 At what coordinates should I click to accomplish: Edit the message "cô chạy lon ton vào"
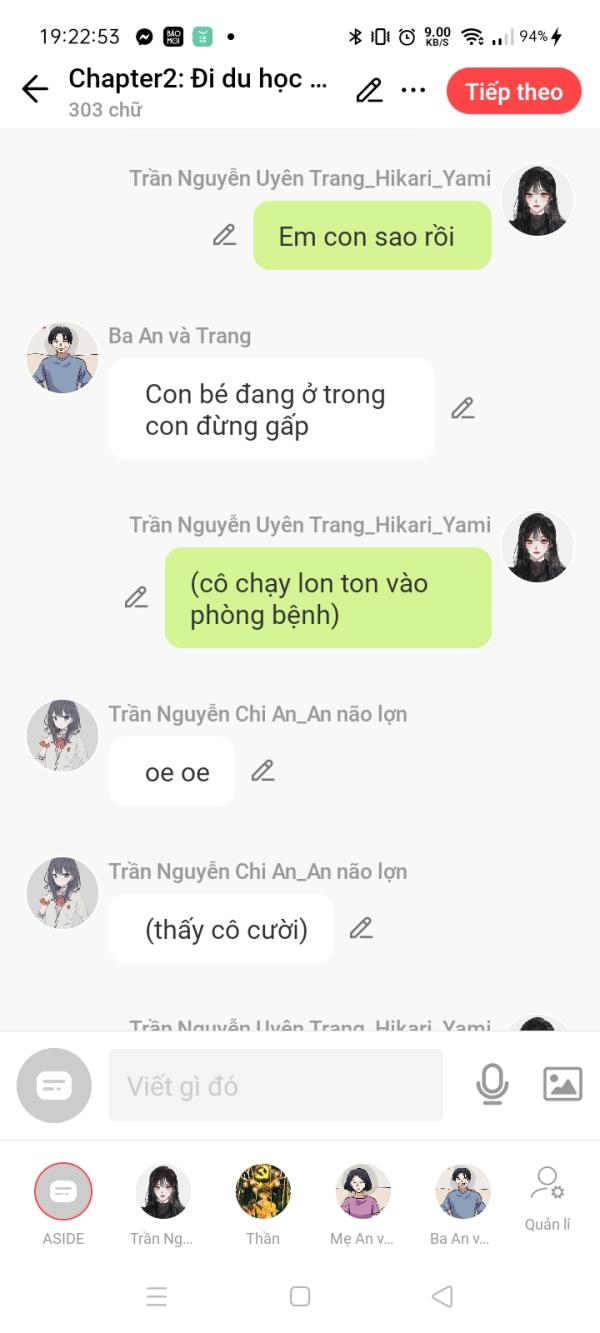pos(136,597)
